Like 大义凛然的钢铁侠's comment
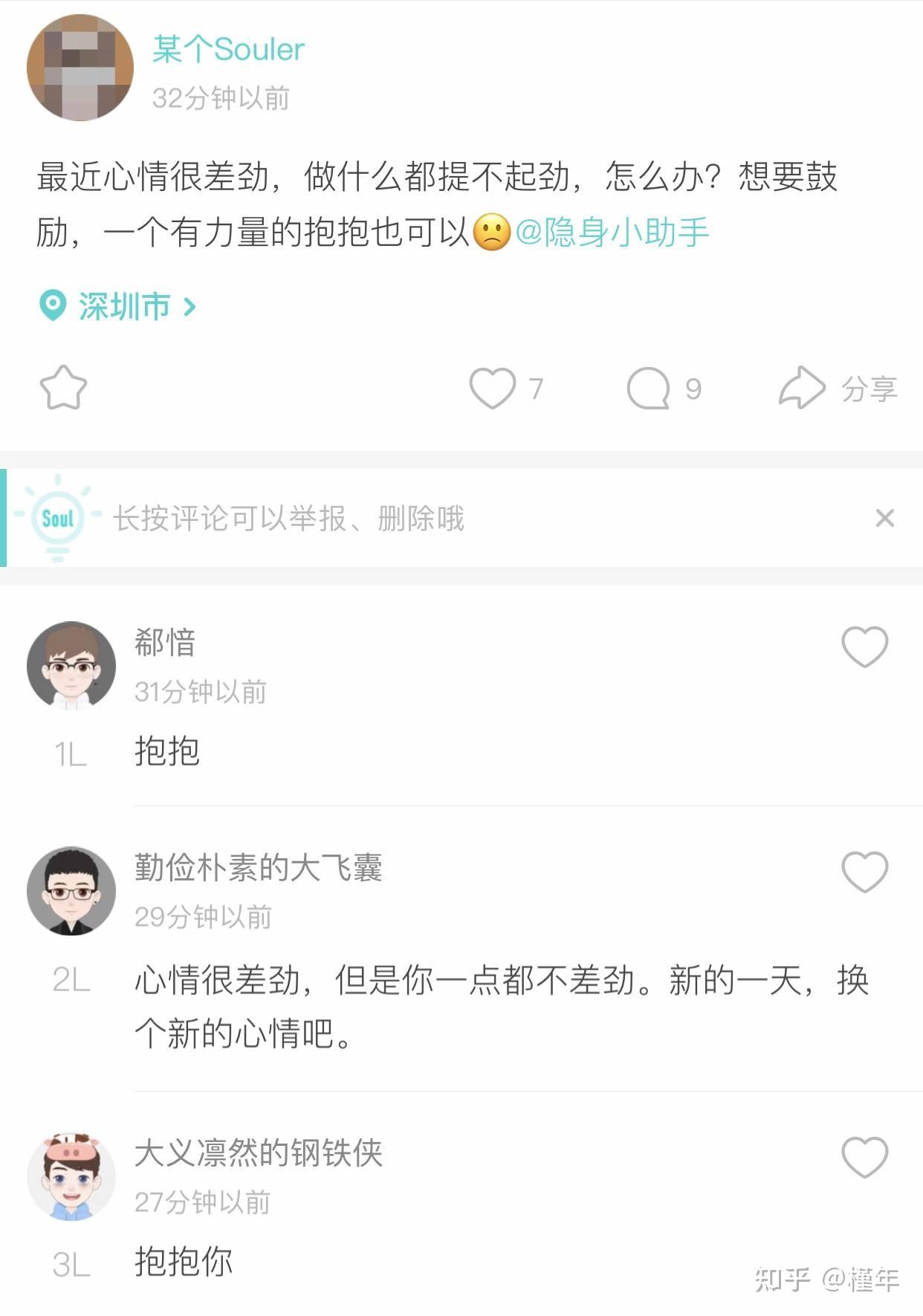Image resolution: width=923 pixels, height=1316 pixels. [864, 1157]
